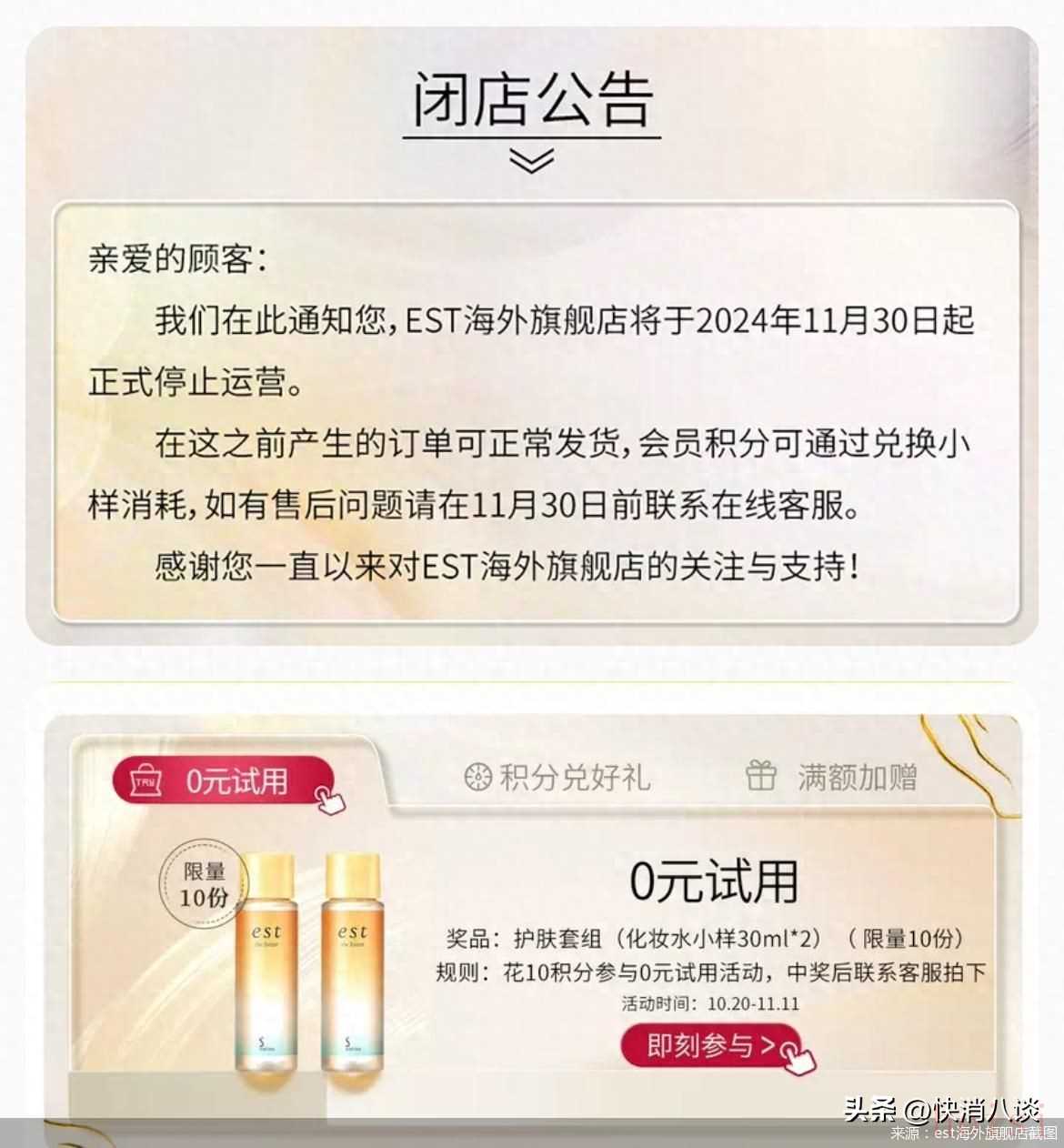1064x1148 pixels.
Task: Switch to the 积分兑好礼 tab
Action: (557, 777)
